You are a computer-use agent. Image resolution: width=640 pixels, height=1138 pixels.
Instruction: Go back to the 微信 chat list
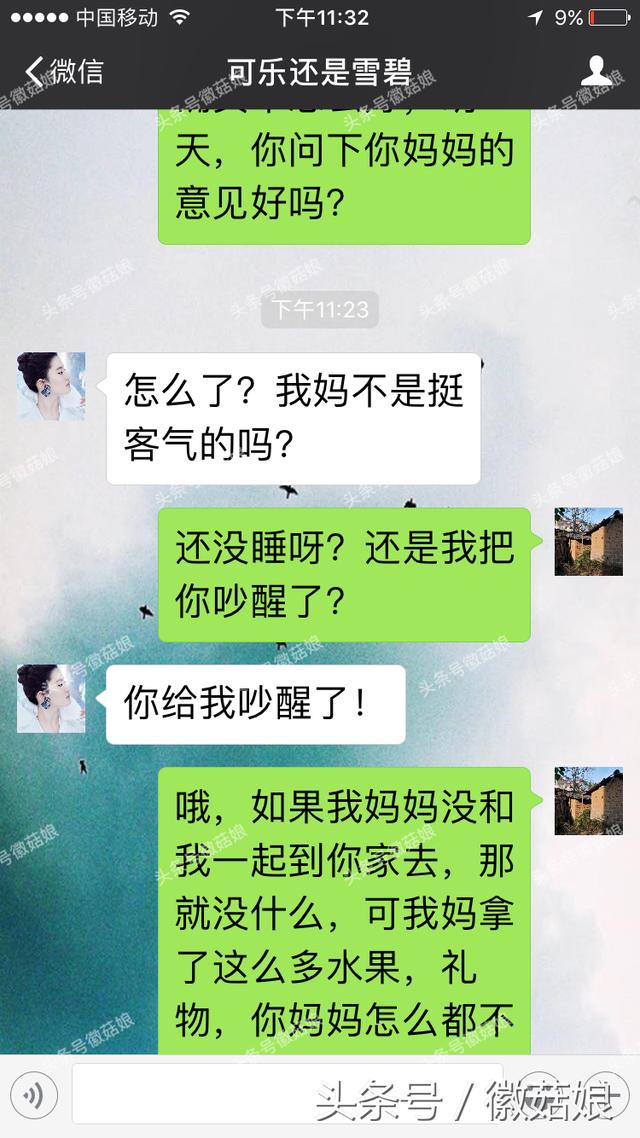pos(64,72)
